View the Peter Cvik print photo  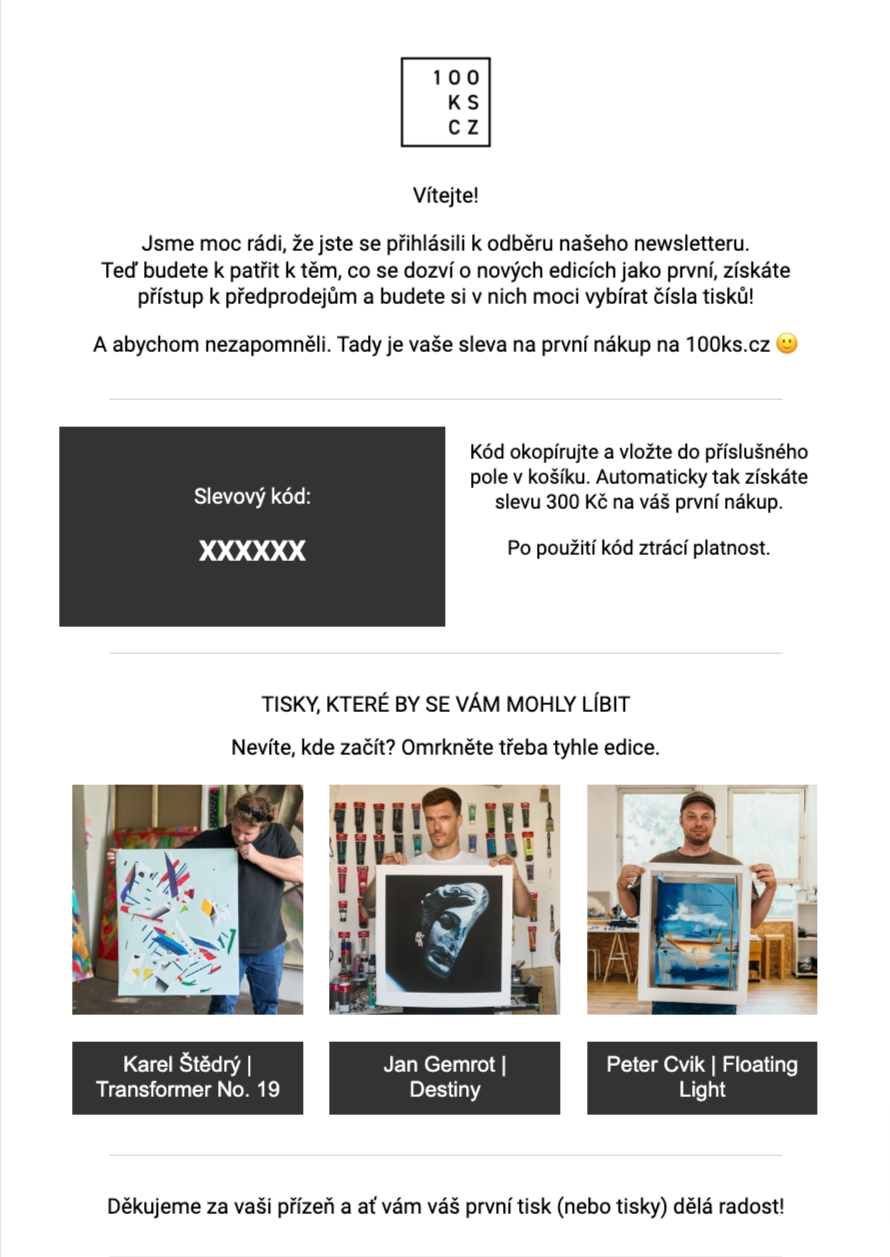coord(701,899)
